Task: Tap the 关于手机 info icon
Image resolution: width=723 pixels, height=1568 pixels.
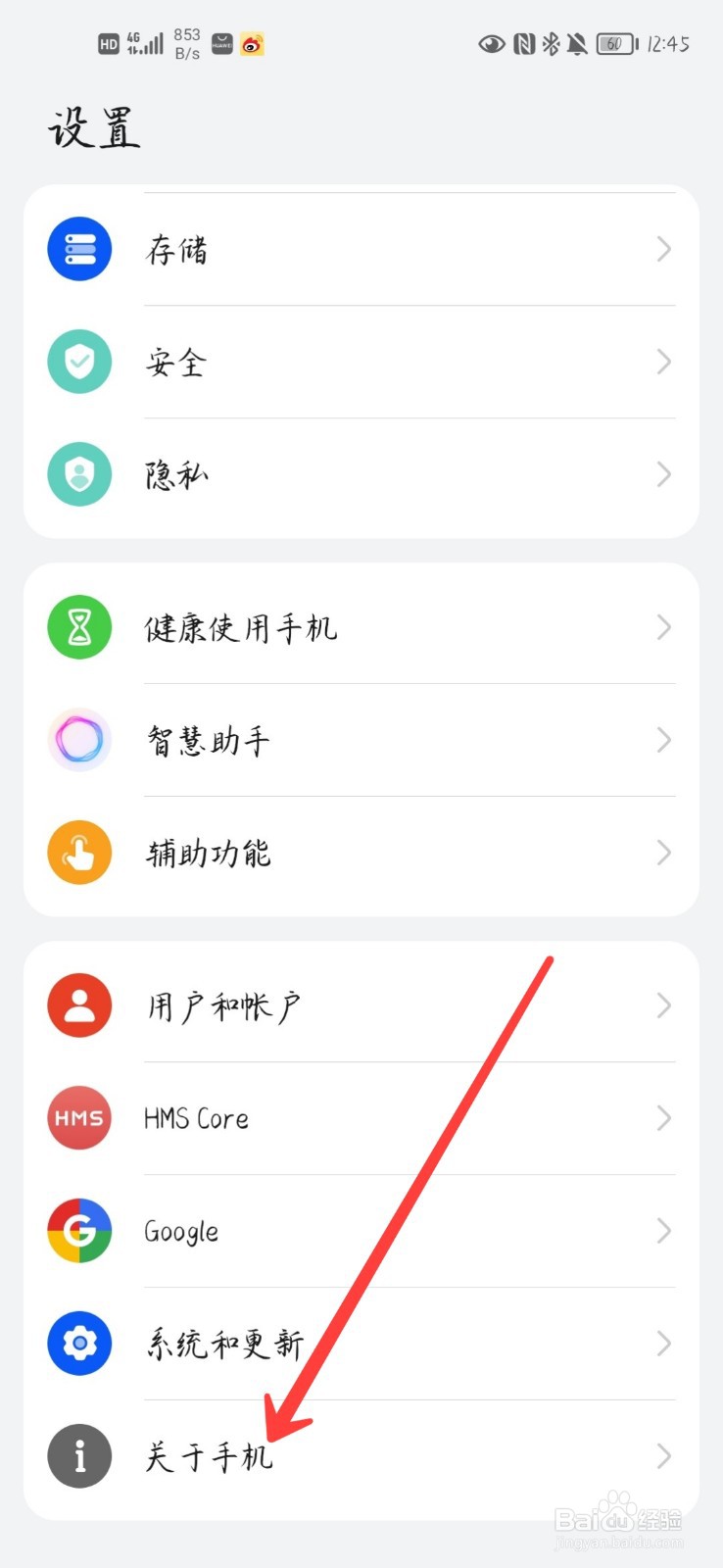Action: [x=79, y=1456]
